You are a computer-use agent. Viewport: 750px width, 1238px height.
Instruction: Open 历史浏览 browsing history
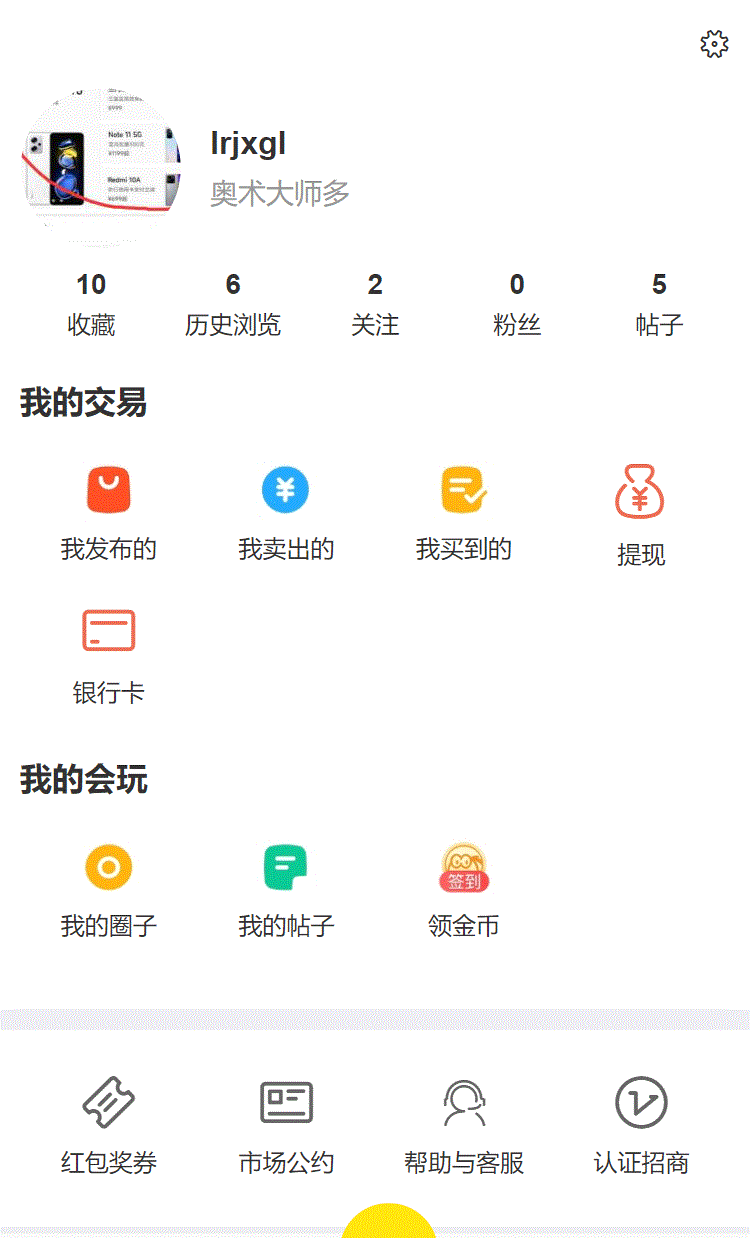point(233,305)
